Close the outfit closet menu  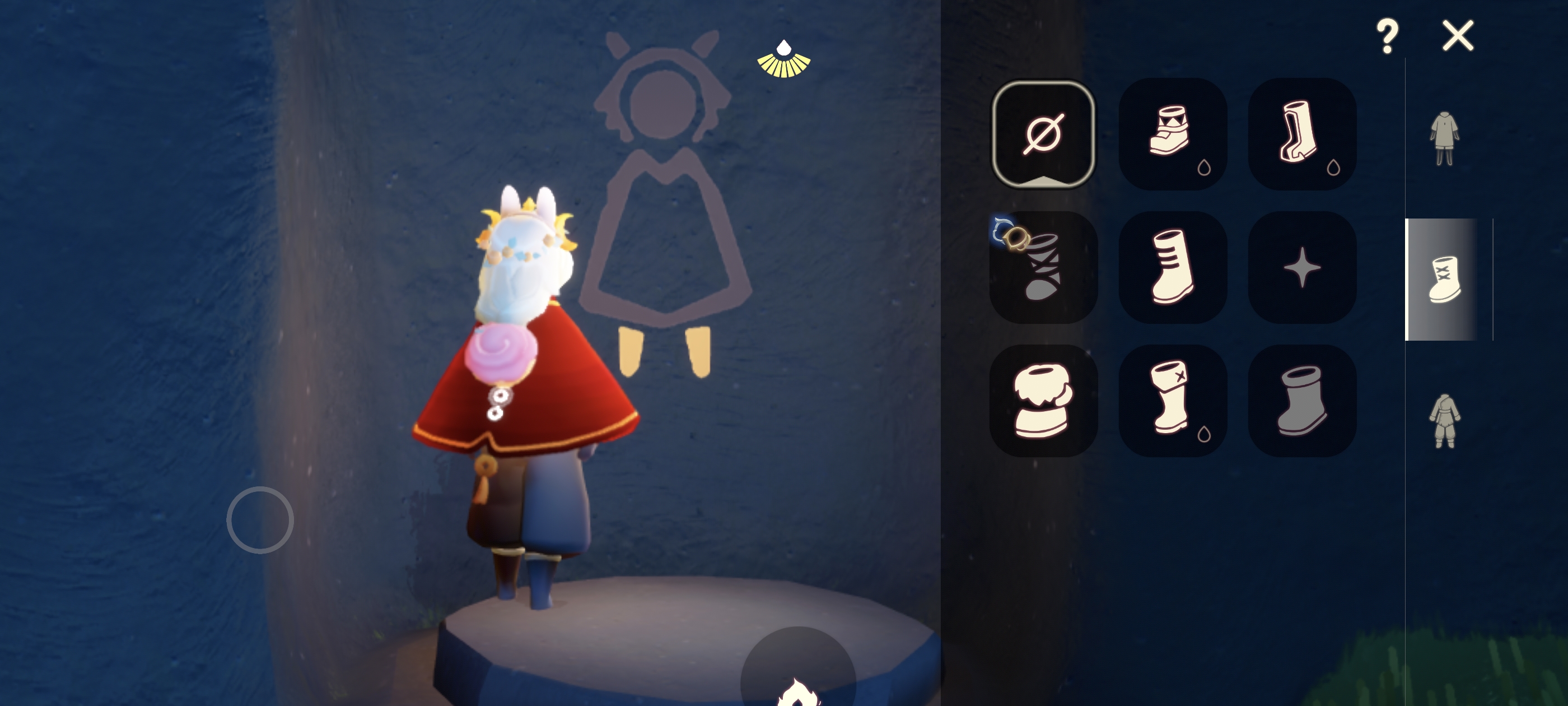[1457, 35]
